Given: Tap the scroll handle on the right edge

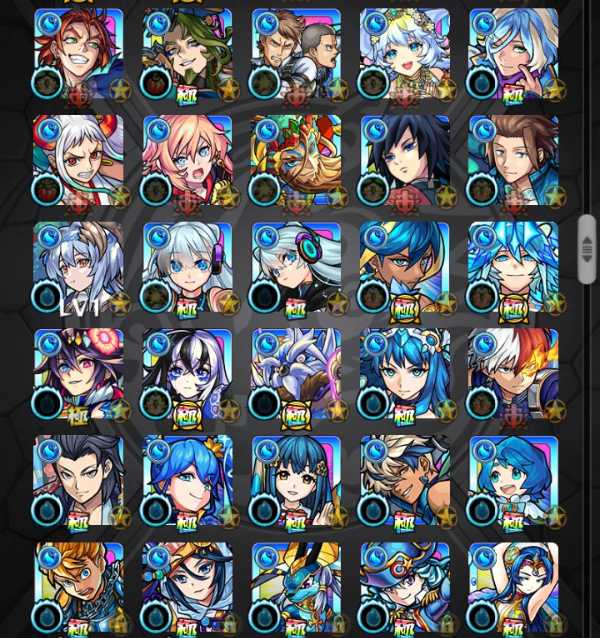Looking at the screenshot, I should click(587, 249).
